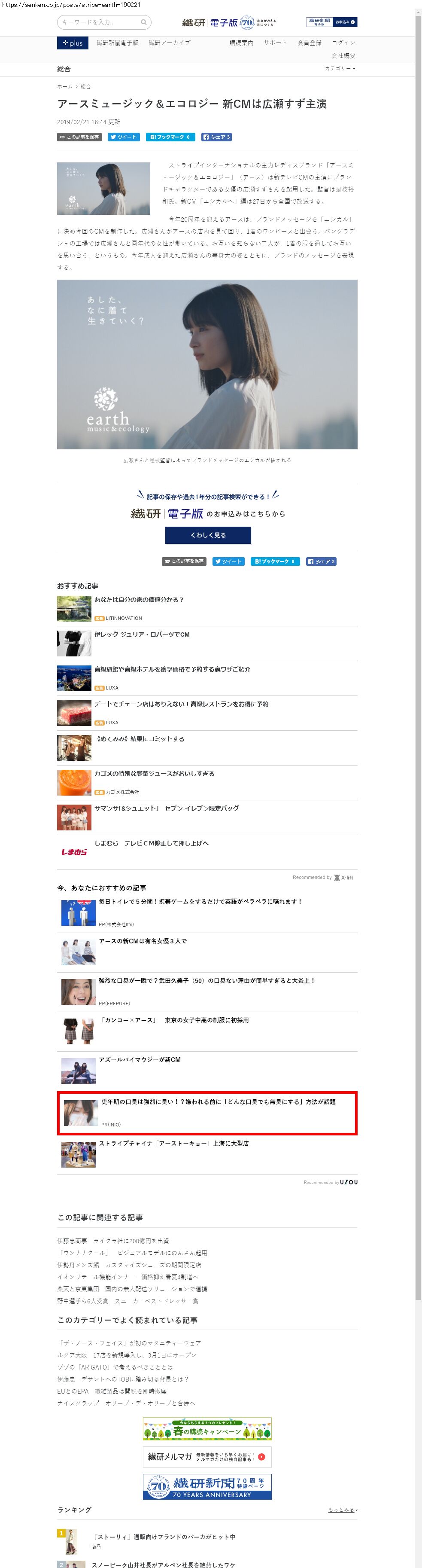Open the 更年期の口臭 sponsored article
Viewport: 422px width, 1568px height.
pyautogui.click(x=218, y=1102)
